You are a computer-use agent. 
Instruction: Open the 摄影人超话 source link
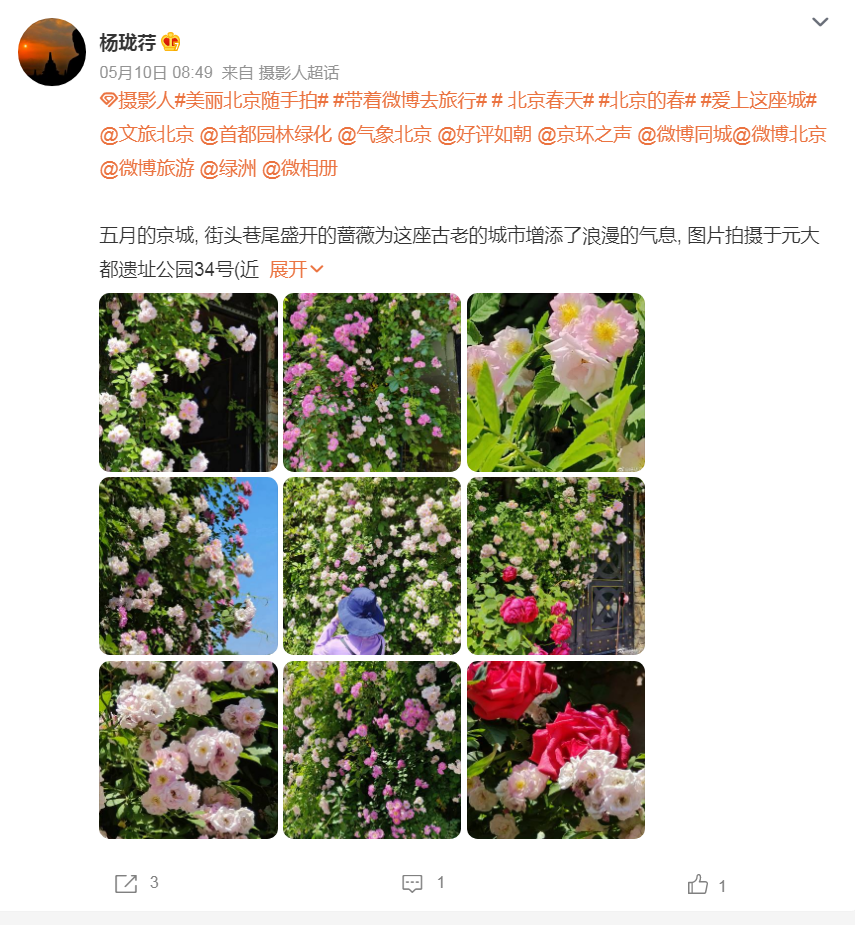pyautogui.click(x=298, y=72)
